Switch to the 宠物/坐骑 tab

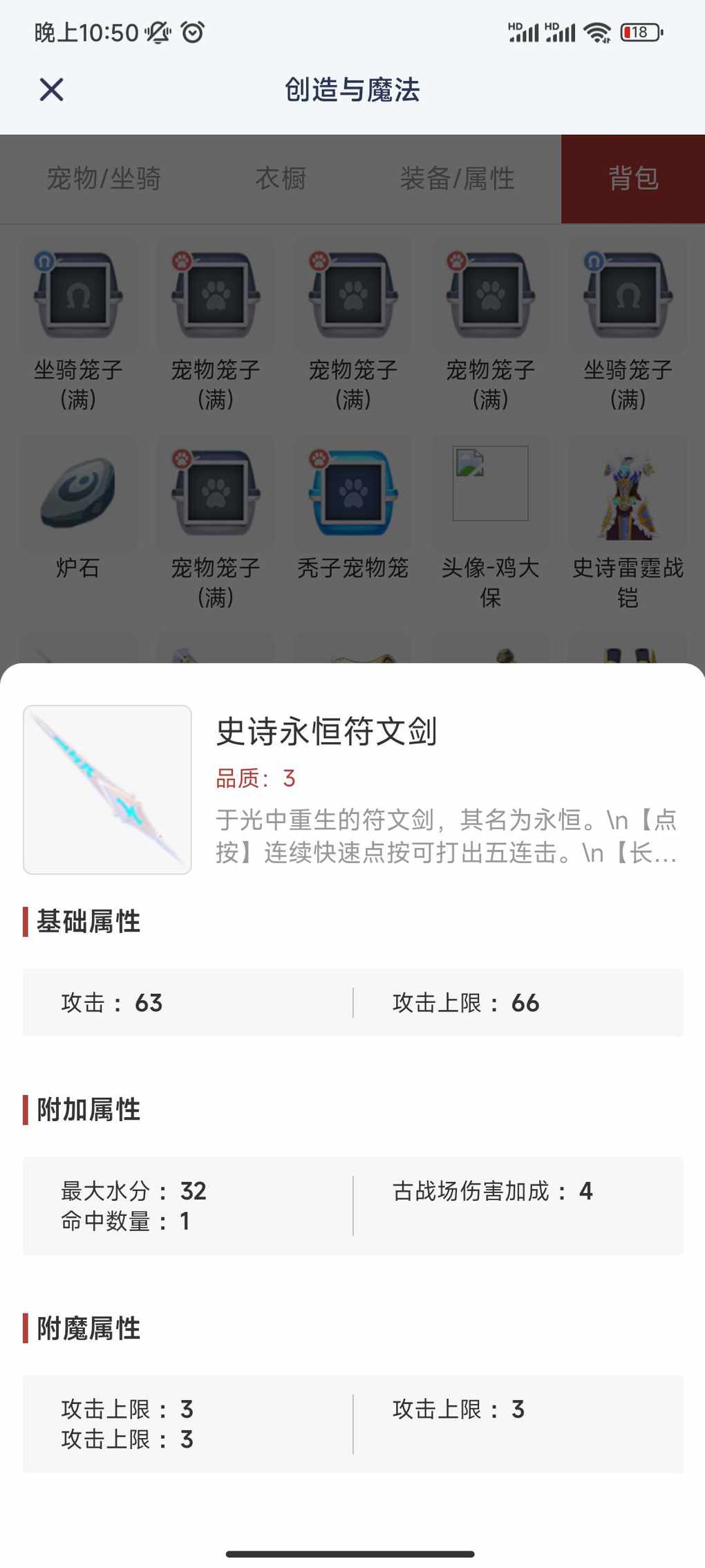click(104, 179)
